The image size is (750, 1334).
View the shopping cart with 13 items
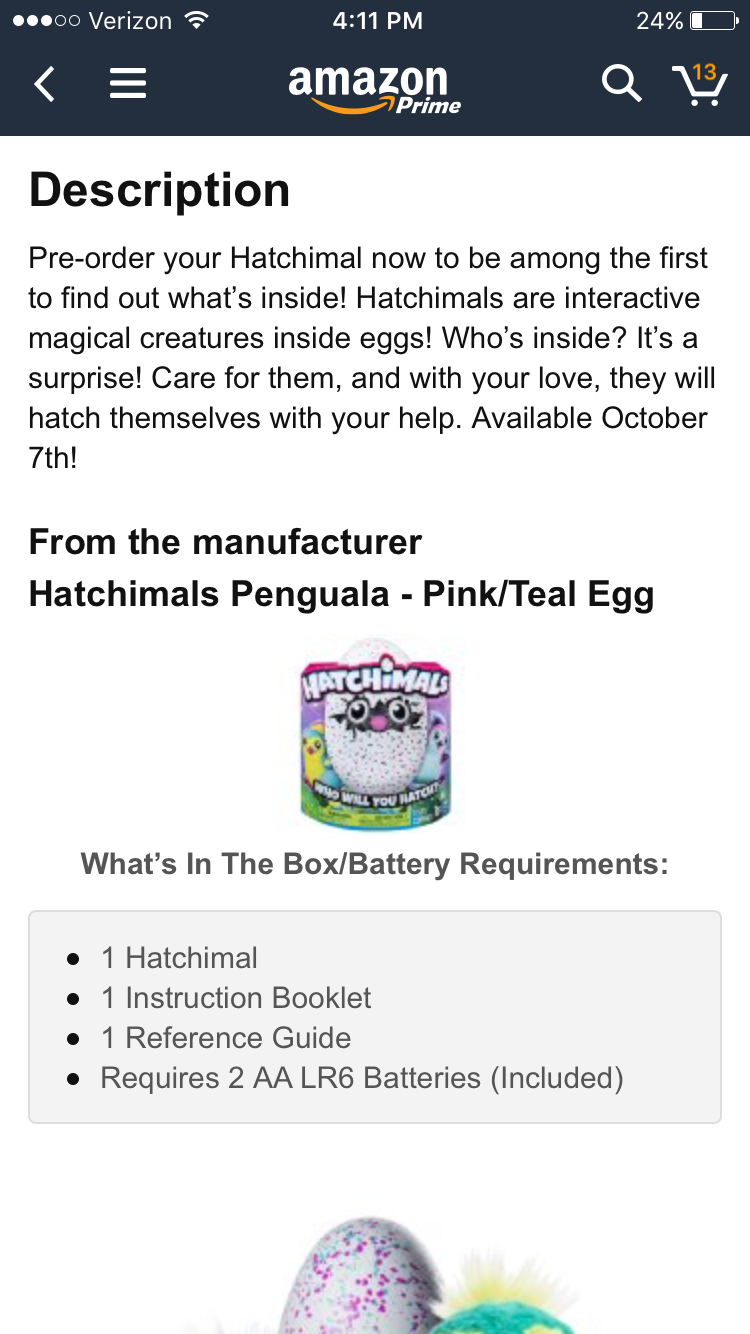[699, 85]
